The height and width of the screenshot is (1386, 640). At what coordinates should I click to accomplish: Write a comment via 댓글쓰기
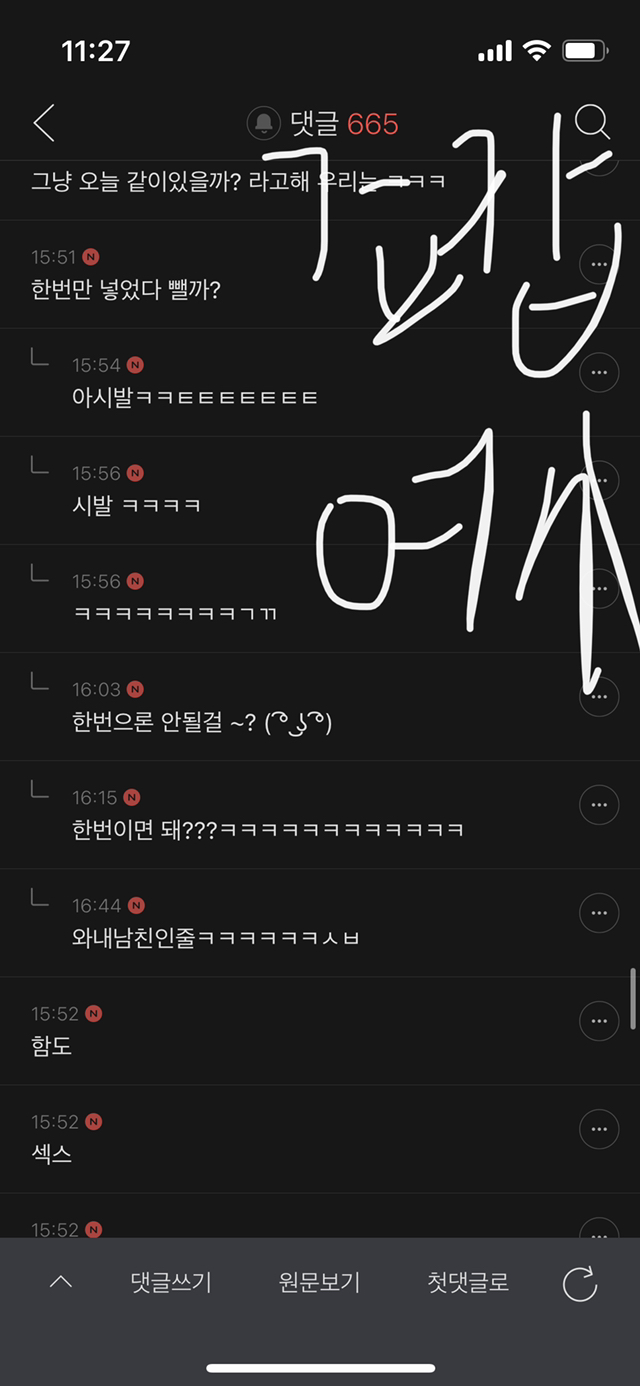pos(171,1282)
